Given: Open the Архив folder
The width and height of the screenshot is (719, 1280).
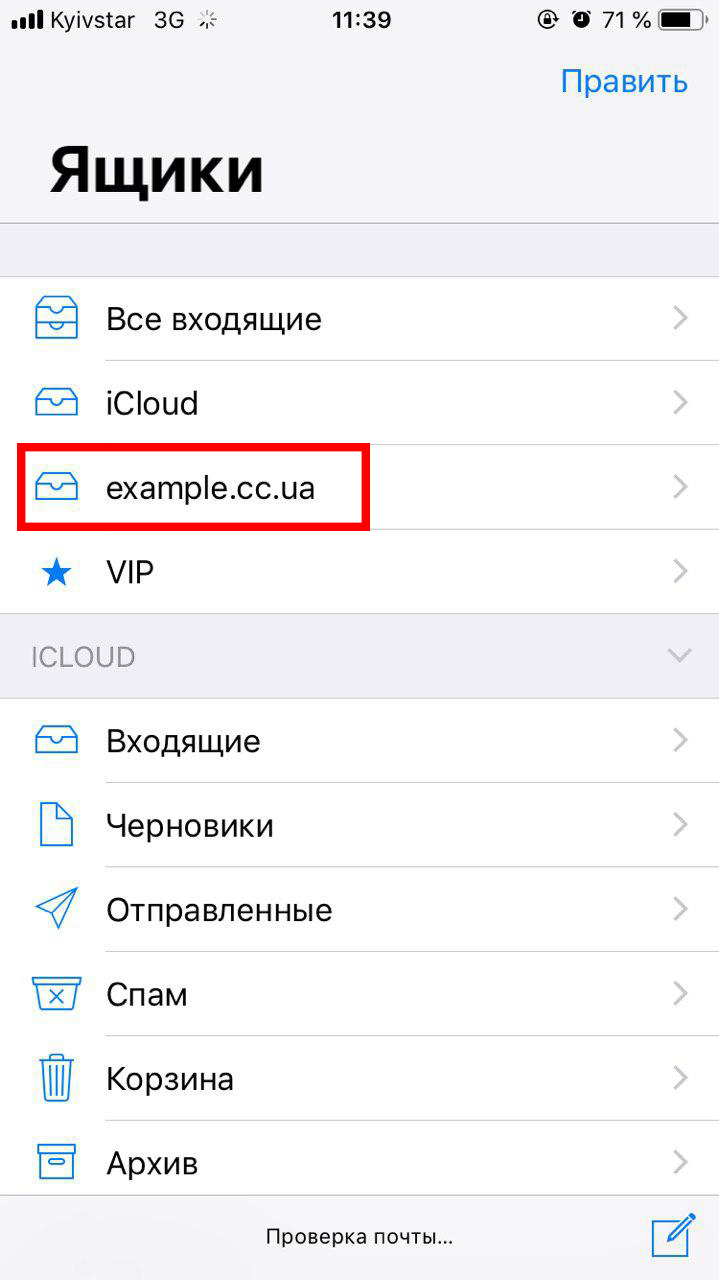Looking at the screenshot, I should pyautogui.click(x=359, y=1160).
